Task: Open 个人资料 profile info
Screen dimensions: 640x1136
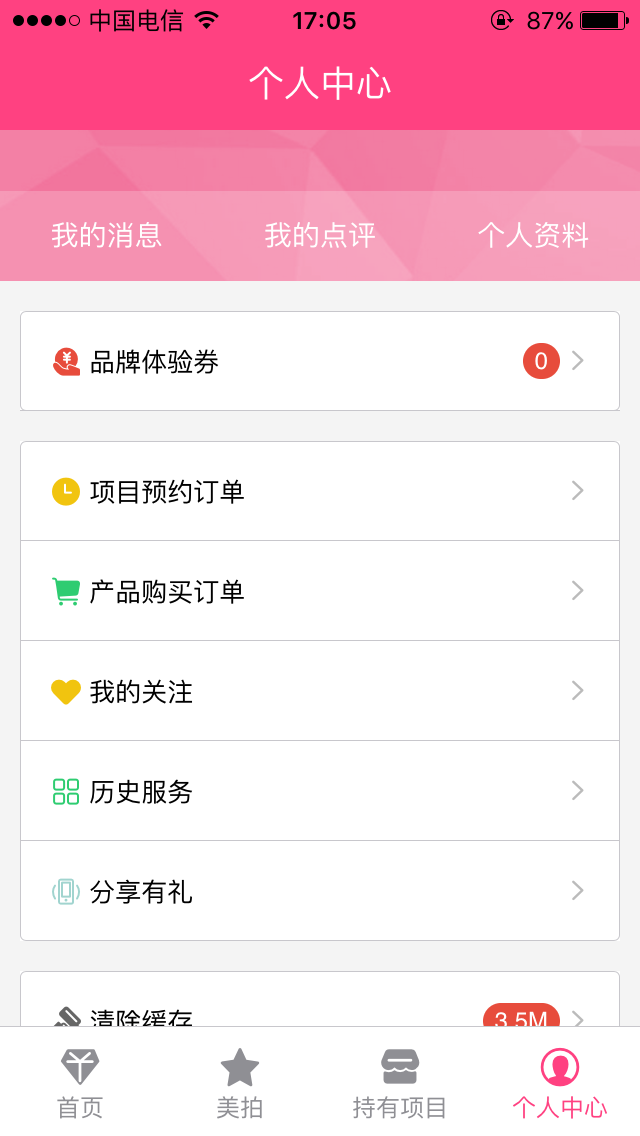Action: [533, 236]
